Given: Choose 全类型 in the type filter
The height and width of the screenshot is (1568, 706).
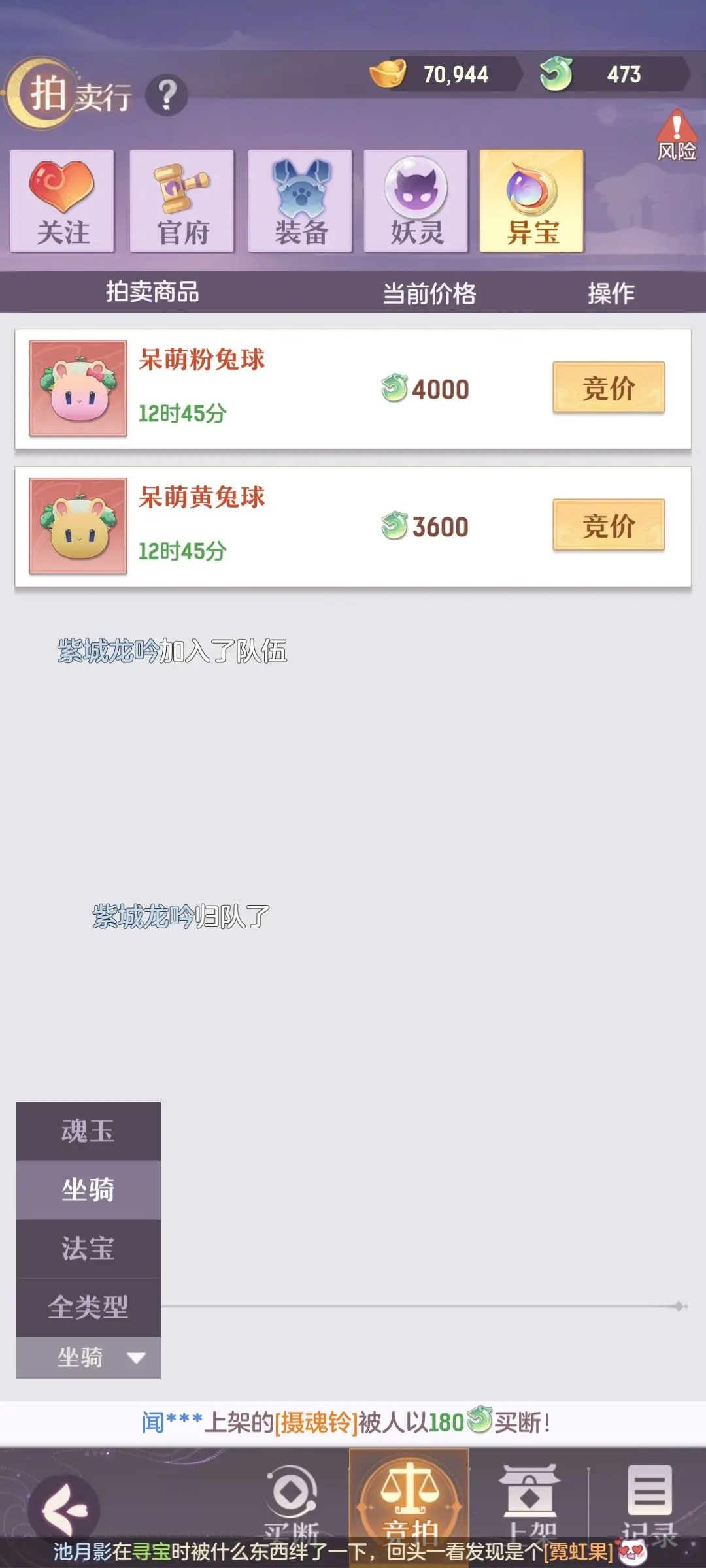Looking at the screenshot, I should [x=88, y=1307].
